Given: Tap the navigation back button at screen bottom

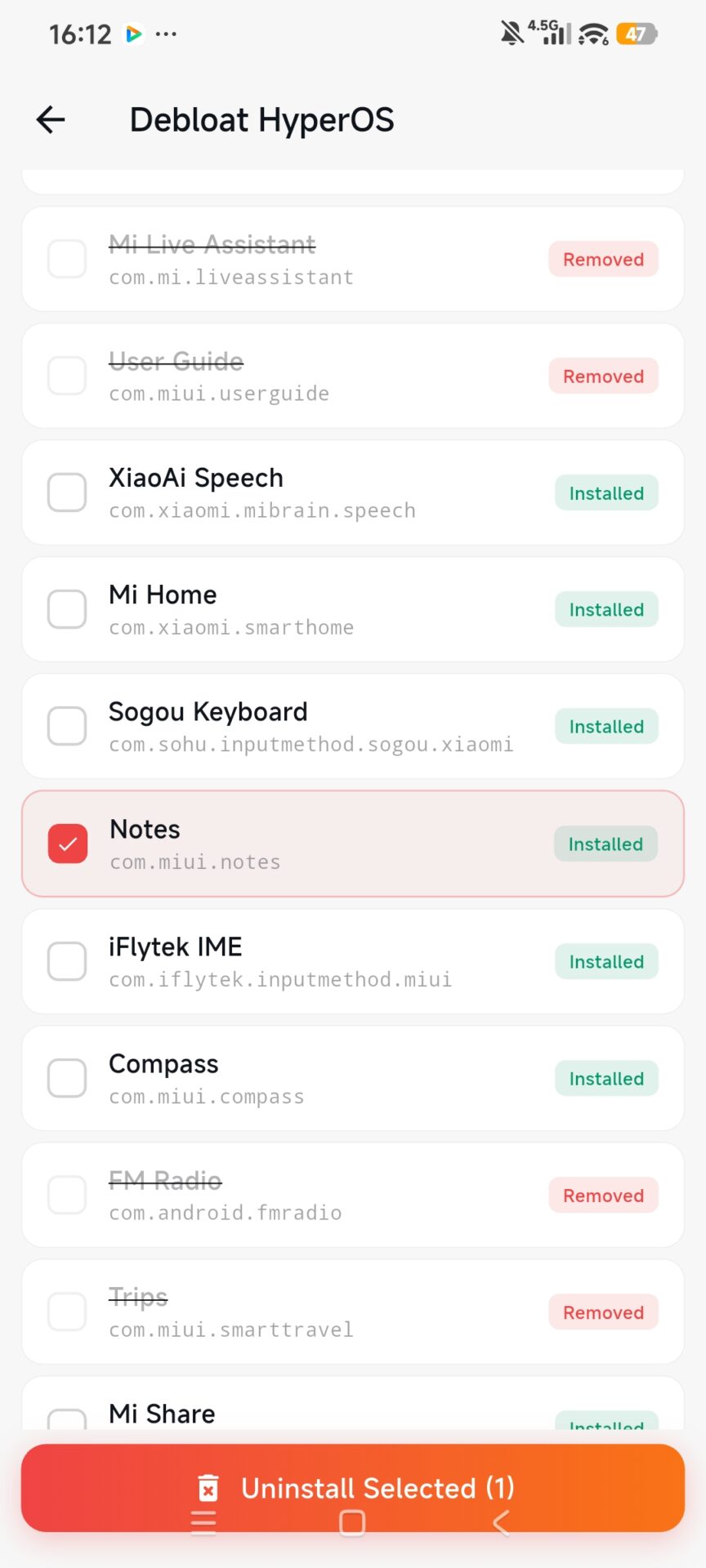Looking at the screenshot, I should click(500, 1522).
